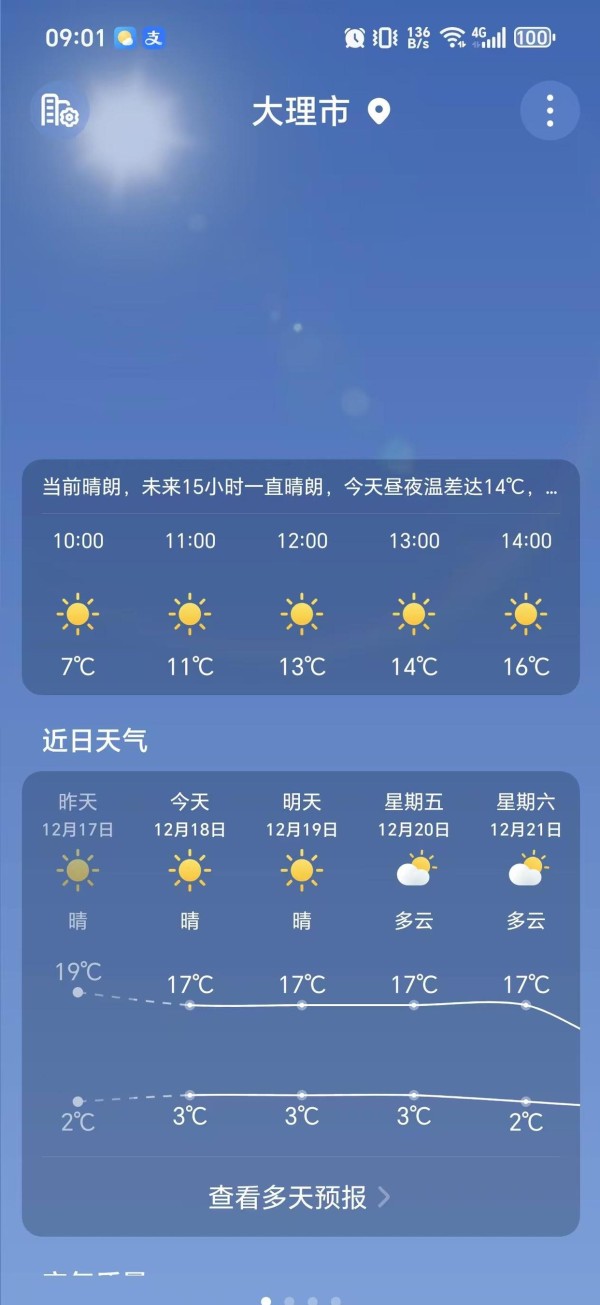Open the city management icon
Screen dimensions: 600x1305
(x=59, y=111)
